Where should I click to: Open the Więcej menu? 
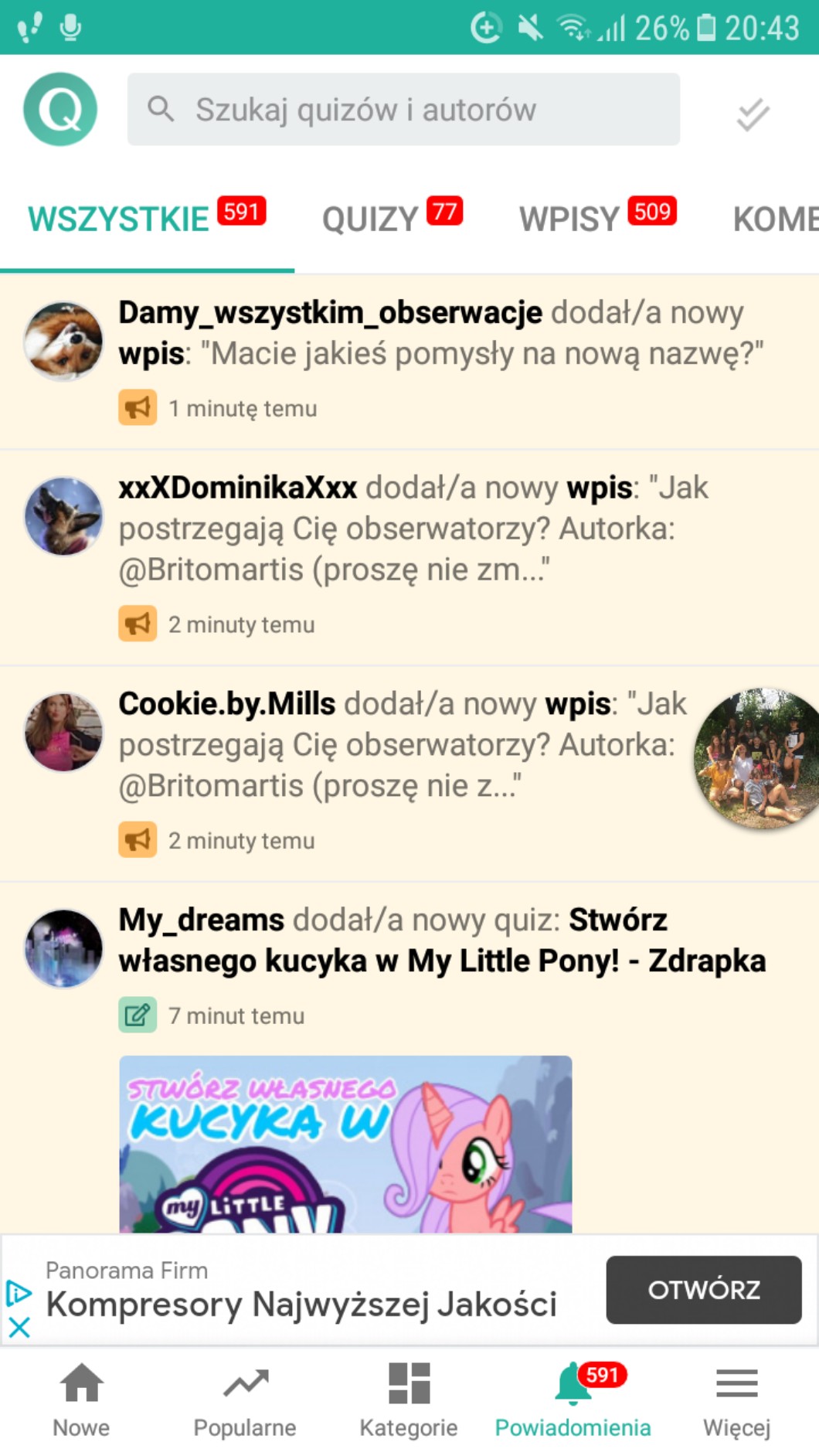[x=736, y=1400]
